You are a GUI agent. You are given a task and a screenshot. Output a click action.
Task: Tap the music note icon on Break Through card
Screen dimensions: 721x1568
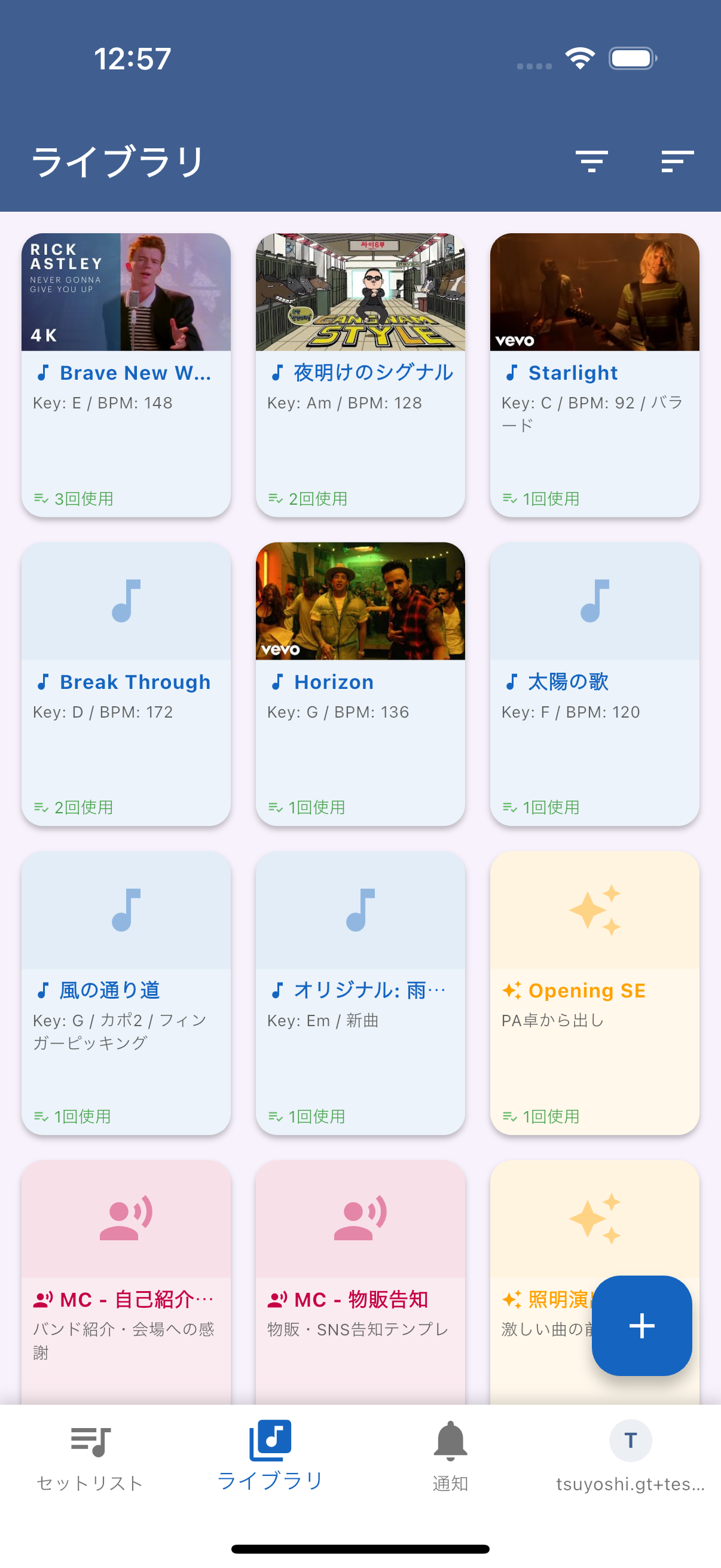(x=126, y=603)
